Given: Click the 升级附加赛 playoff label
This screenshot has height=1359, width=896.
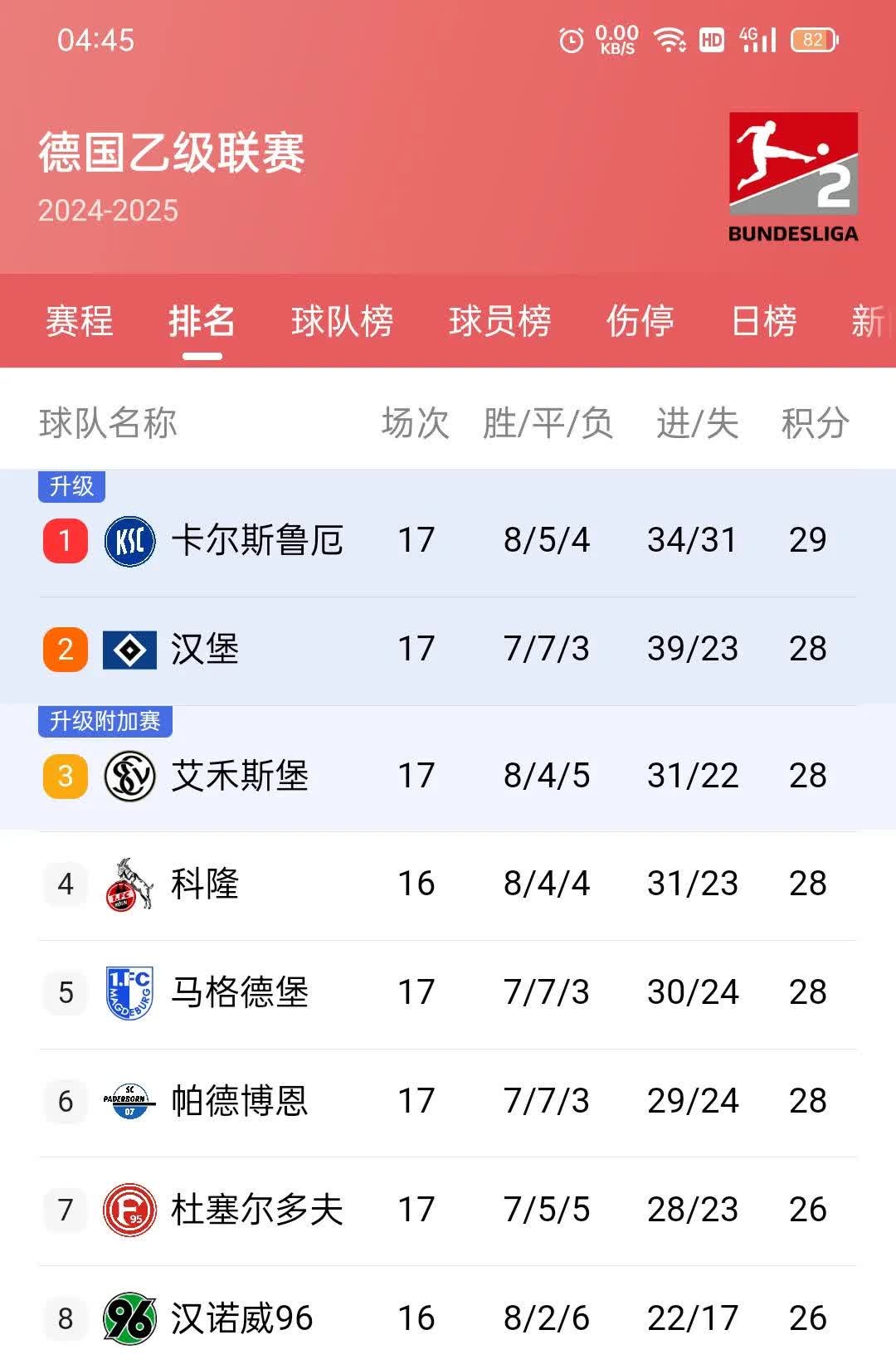Looking at the screenshot, I should [105, 723].
